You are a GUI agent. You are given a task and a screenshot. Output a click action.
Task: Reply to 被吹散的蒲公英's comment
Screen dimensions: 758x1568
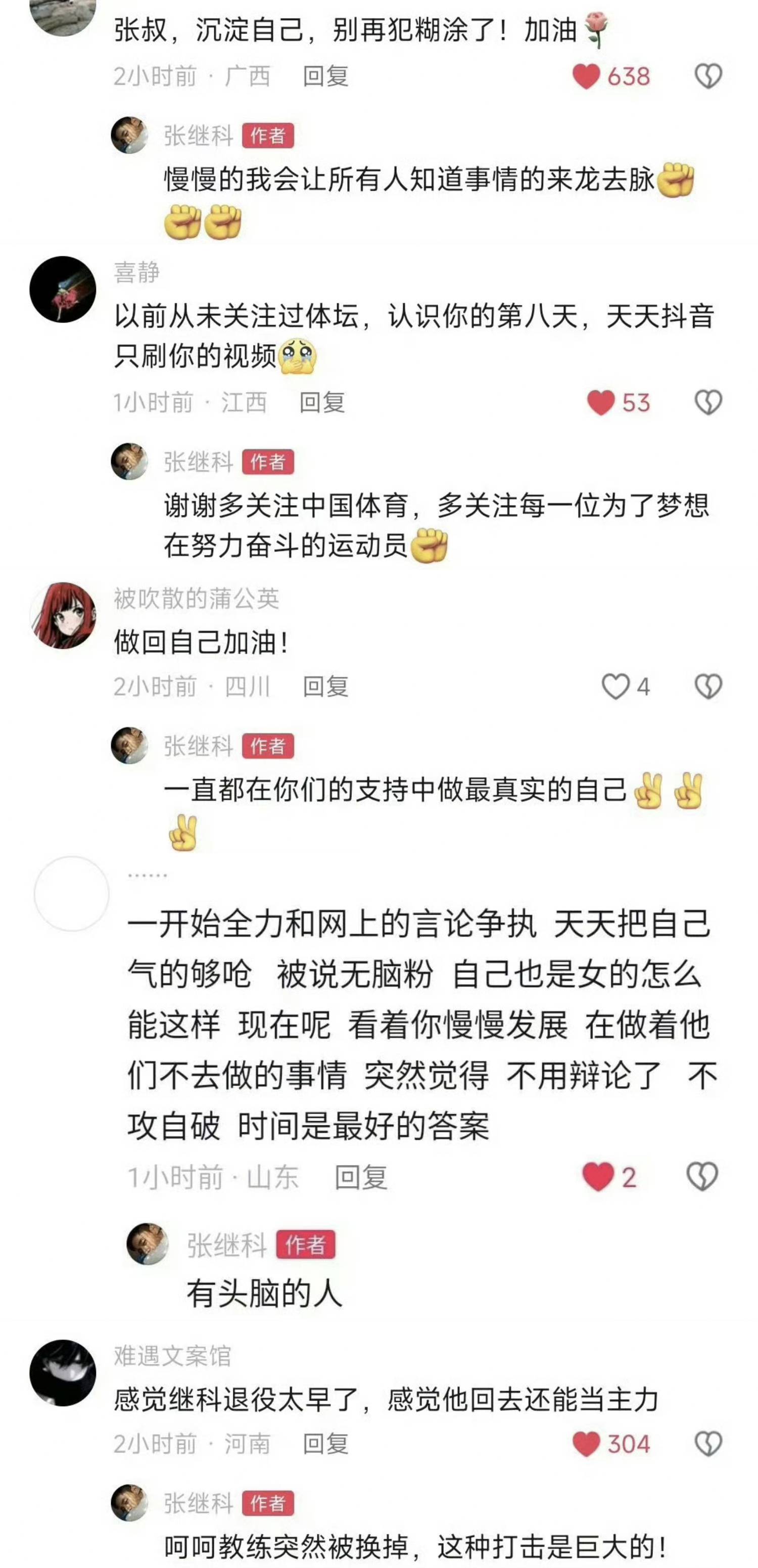tap(325, 687)
